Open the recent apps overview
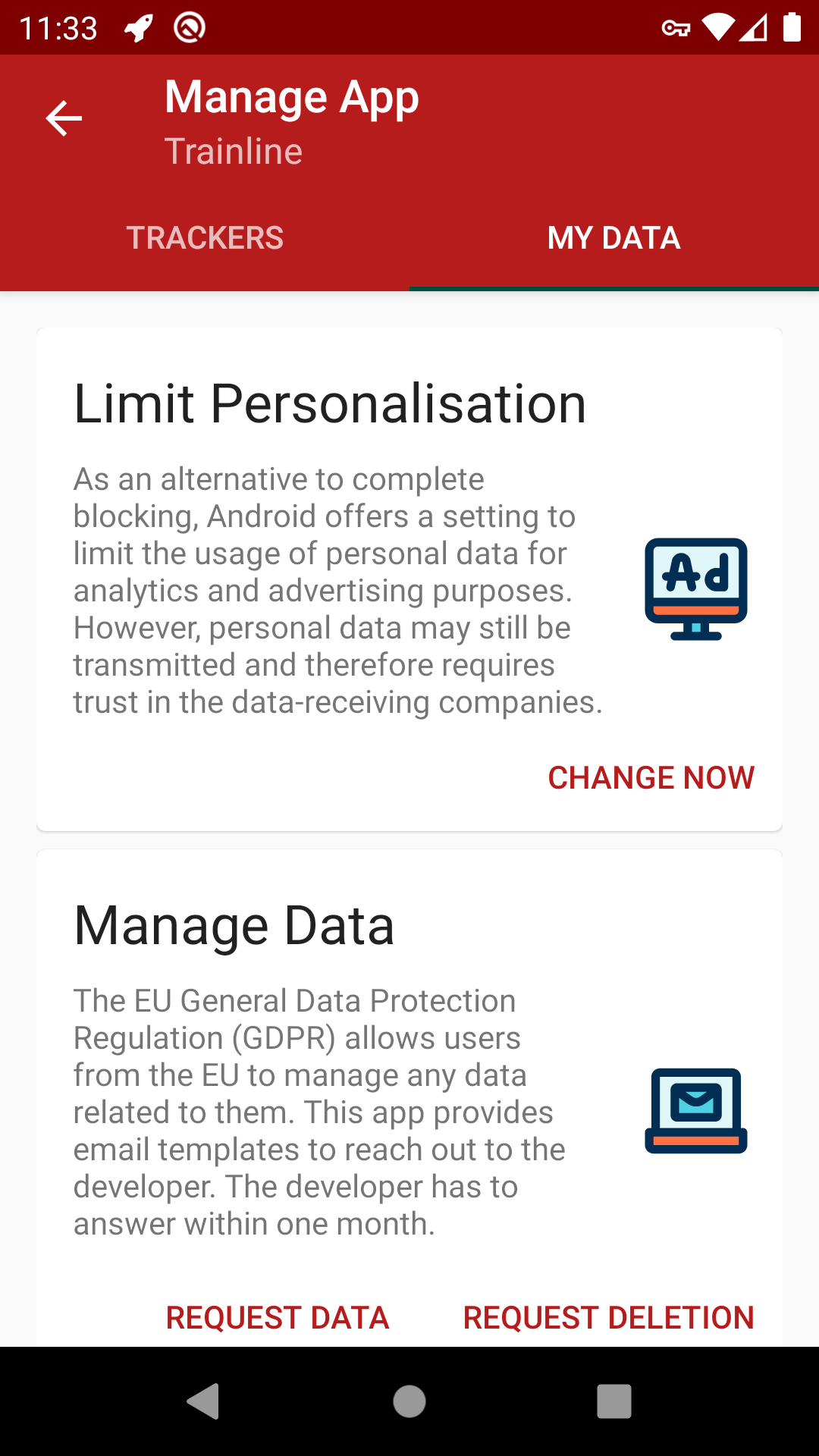Screen dimensions: 819x1456 click(614, 1401)
